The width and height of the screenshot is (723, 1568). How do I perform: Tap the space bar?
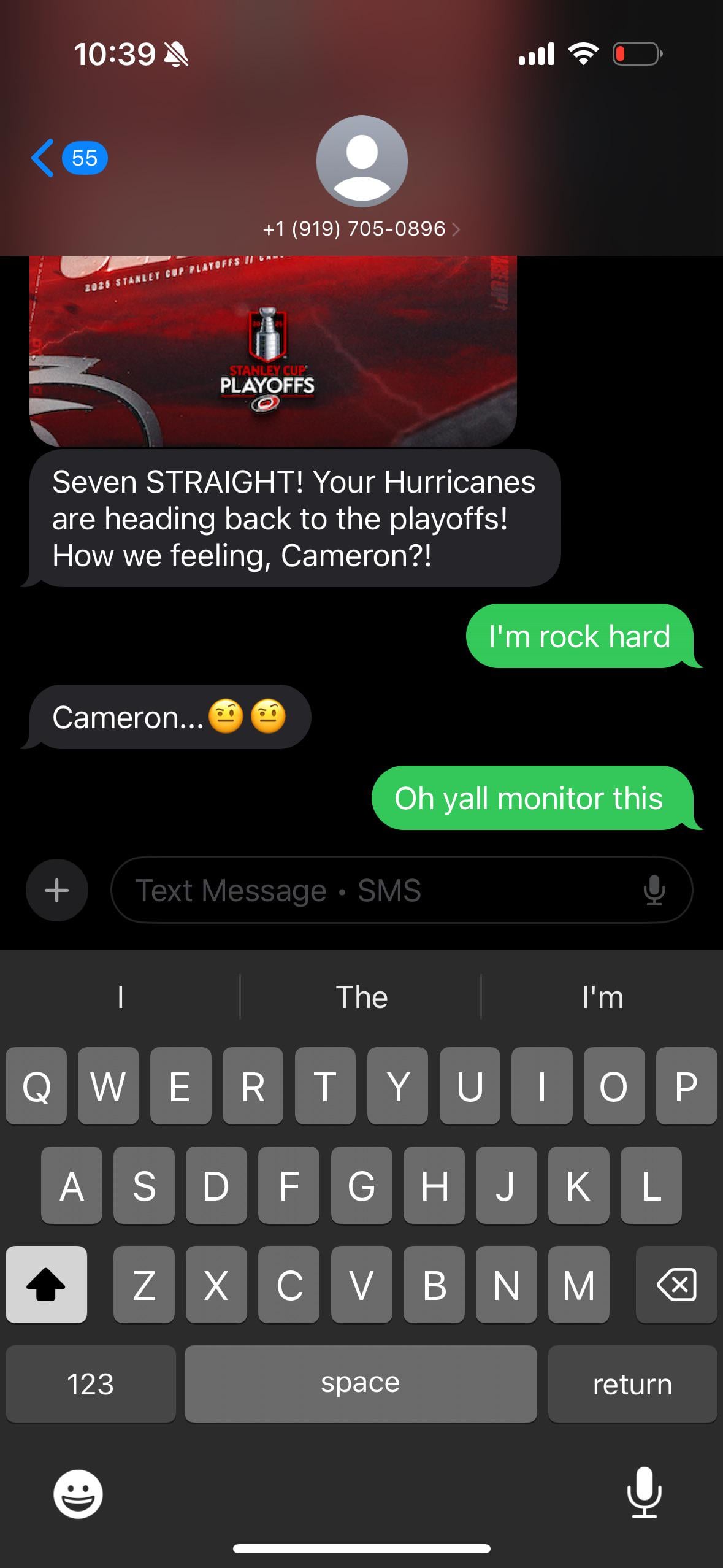tap(361, 1384)
